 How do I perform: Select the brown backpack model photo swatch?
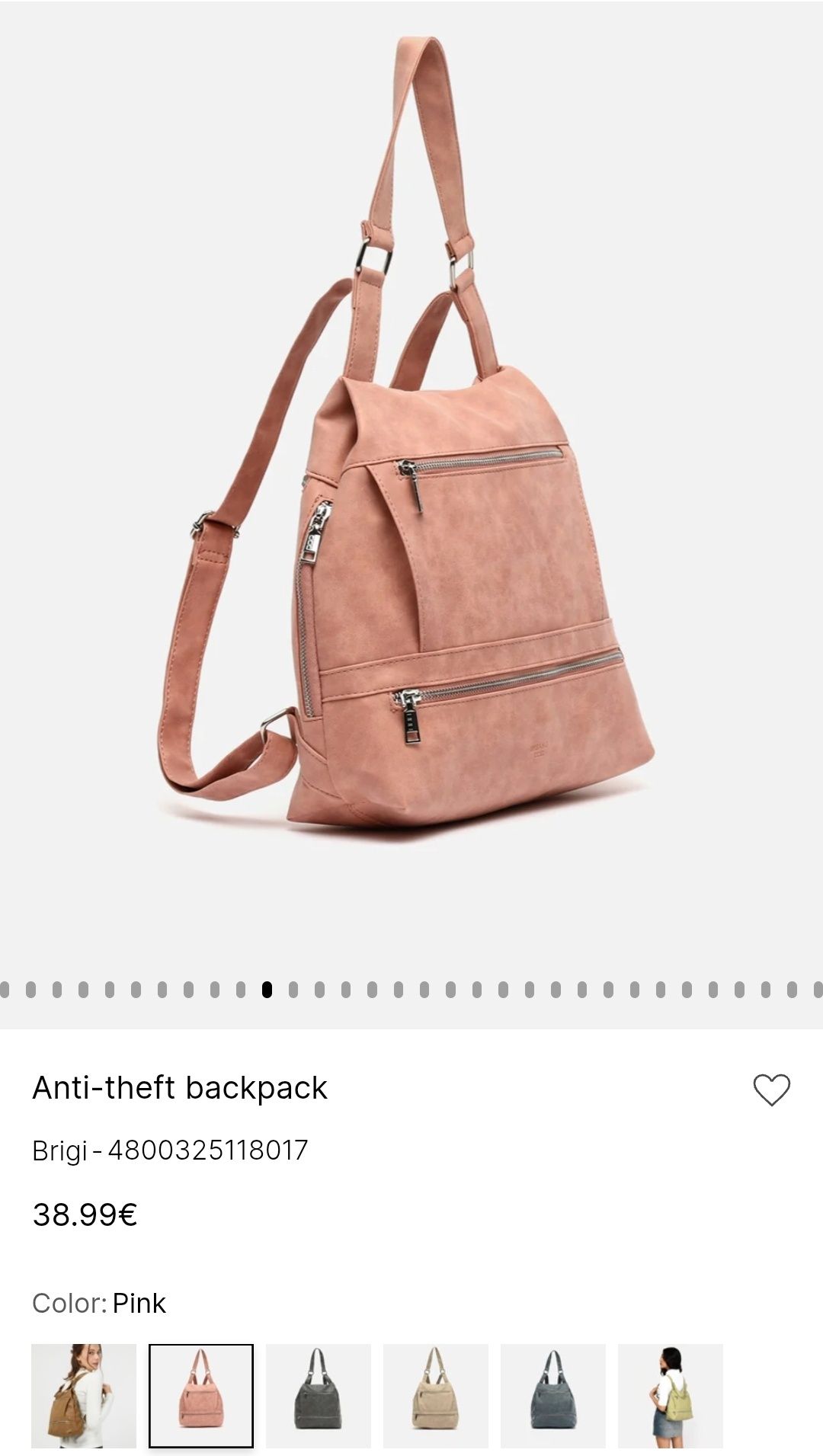84,1395
